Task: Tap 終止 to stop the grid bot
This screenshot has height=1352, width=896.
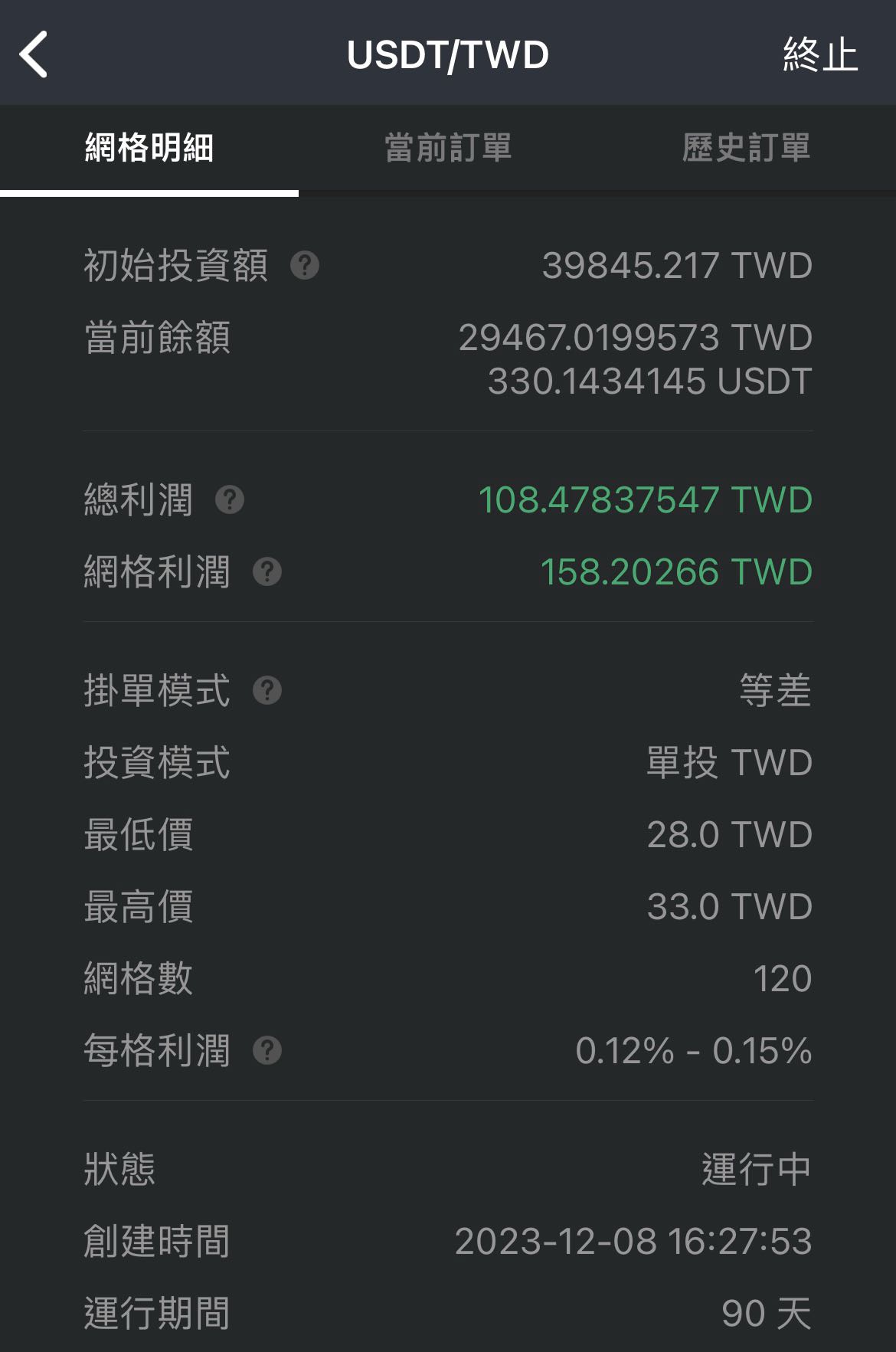Action: coord(818,55)
